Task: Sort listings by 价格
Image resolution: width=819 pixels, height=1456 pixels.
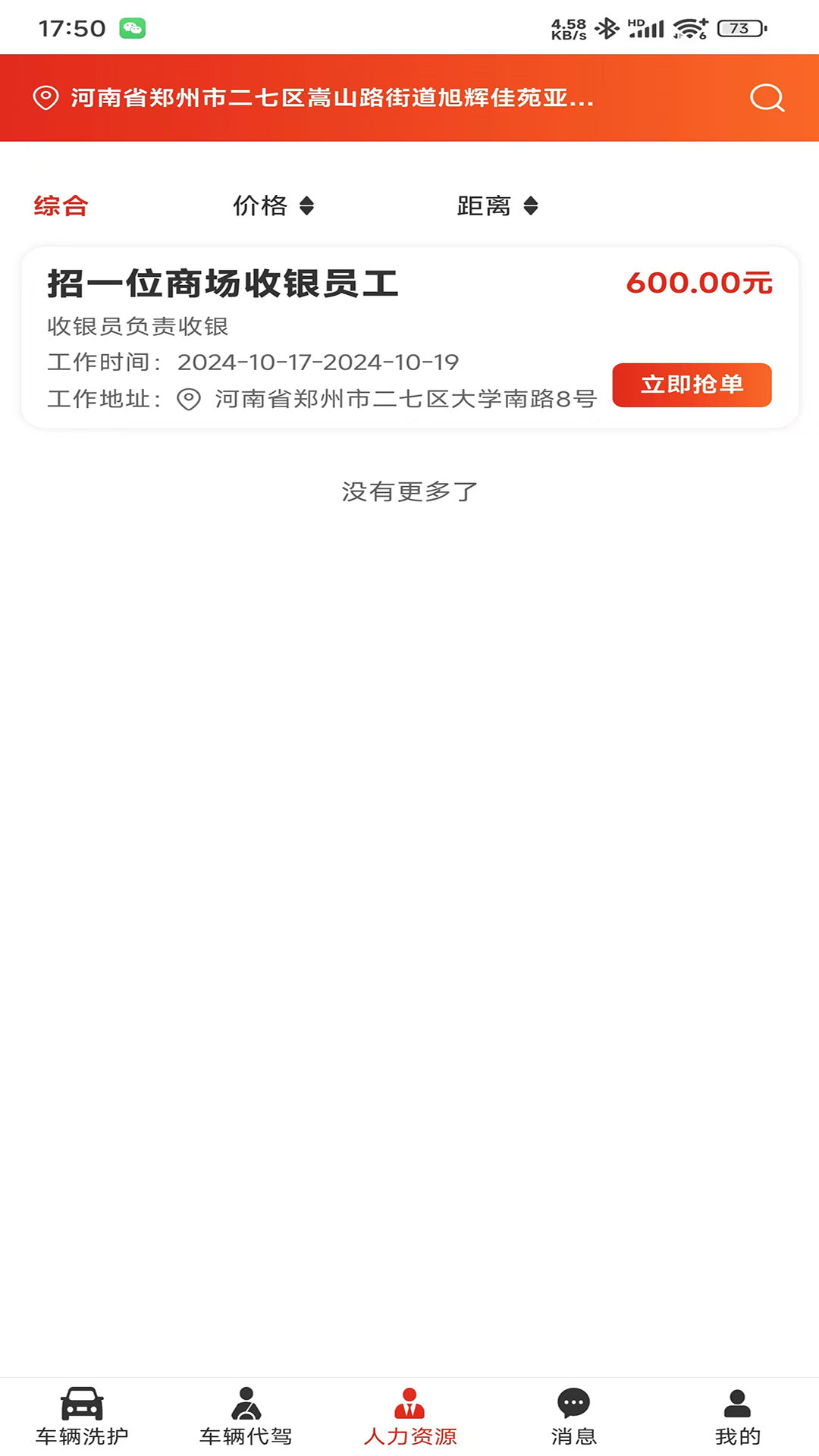Action: (273, 206)
